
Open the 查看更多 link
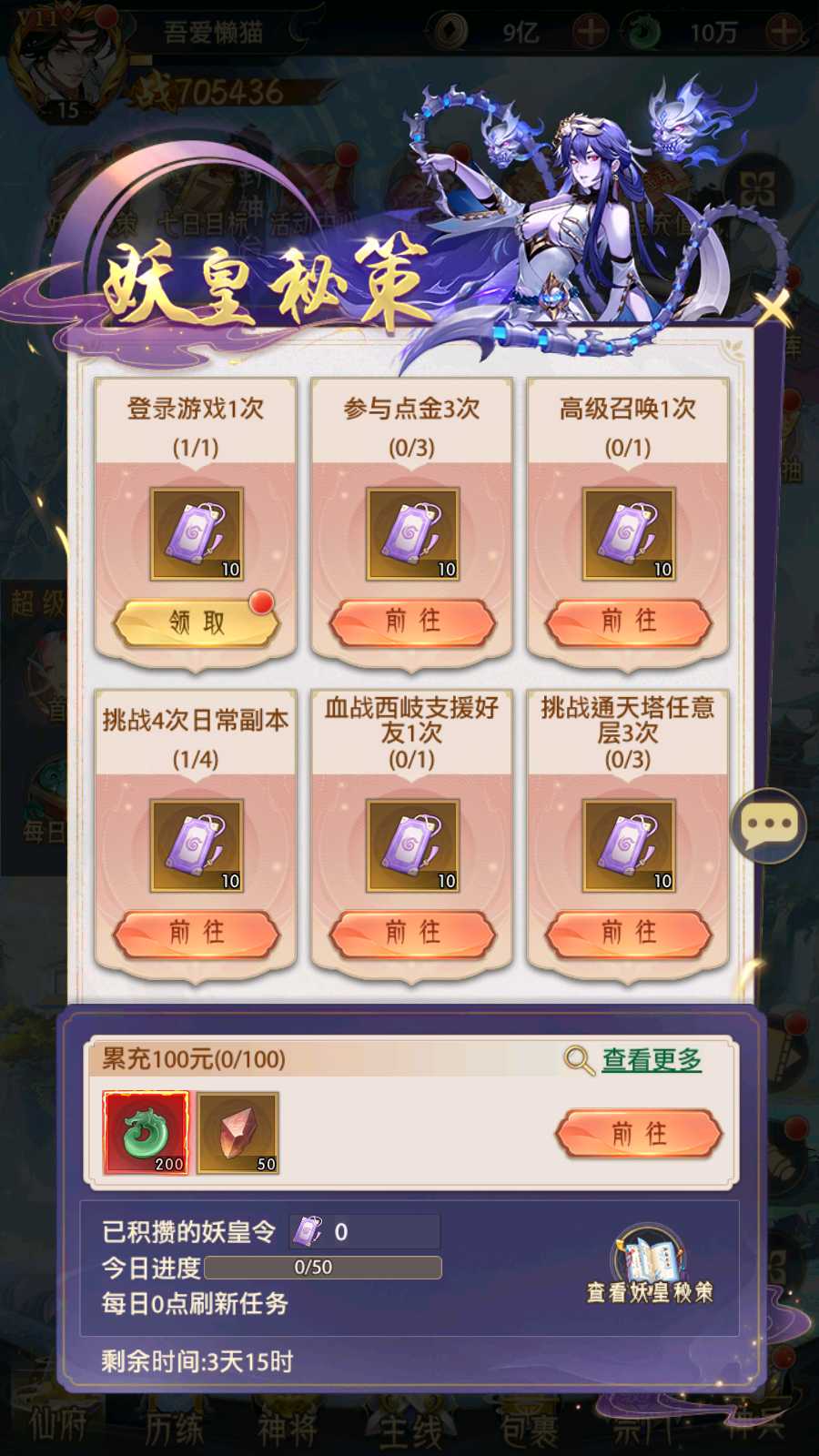(650, 1060)
